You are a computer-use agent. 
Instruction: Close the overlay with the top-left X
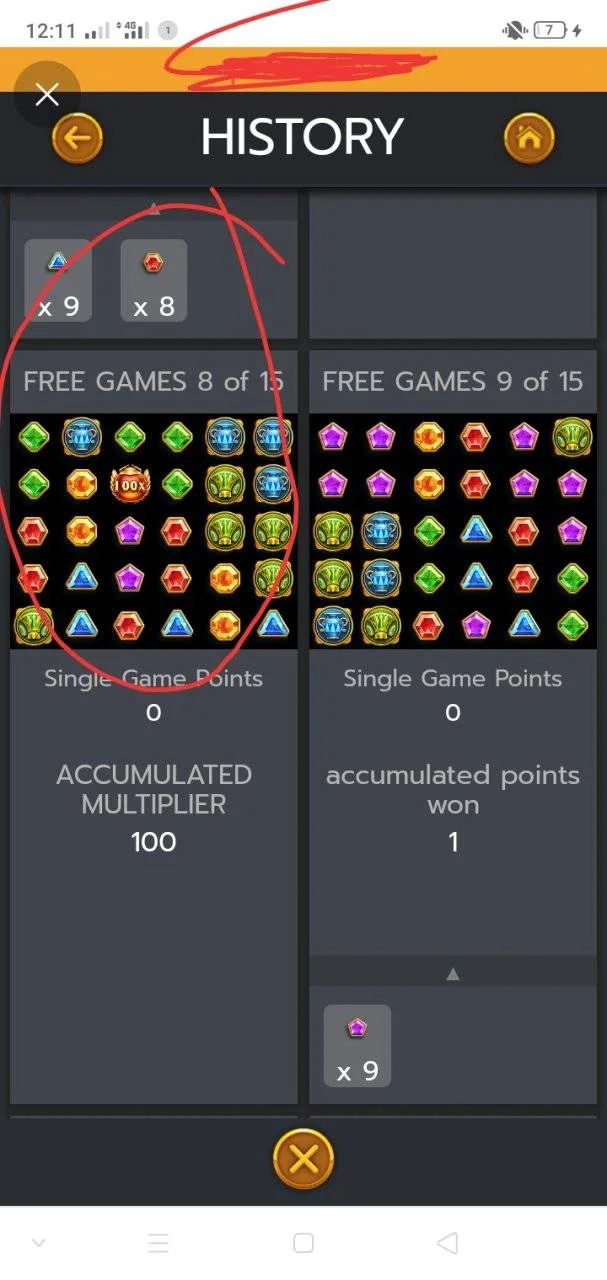pyautogui.click(x=47, y=95)
